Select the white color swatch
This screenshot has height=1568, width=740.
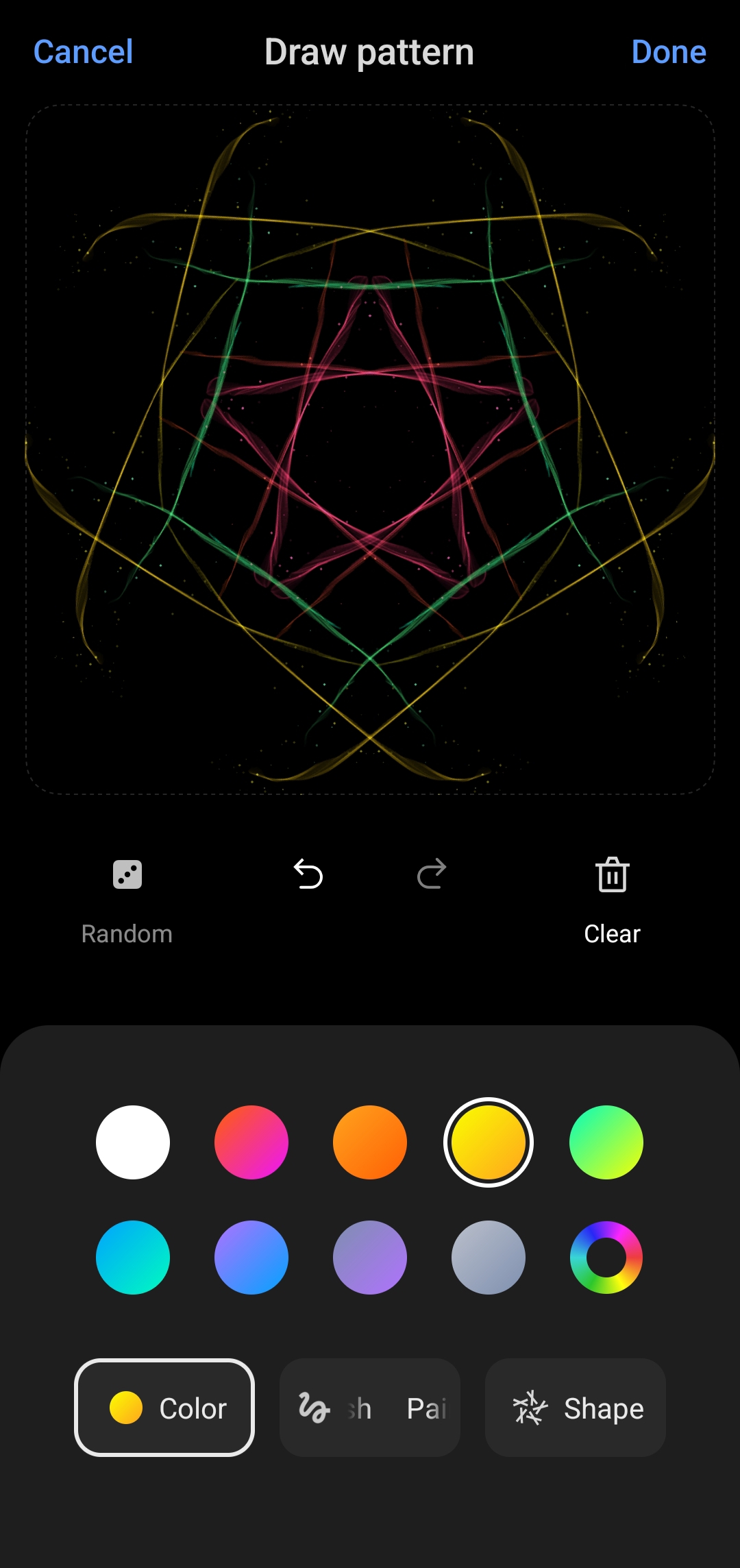[x=133, y=1142]
